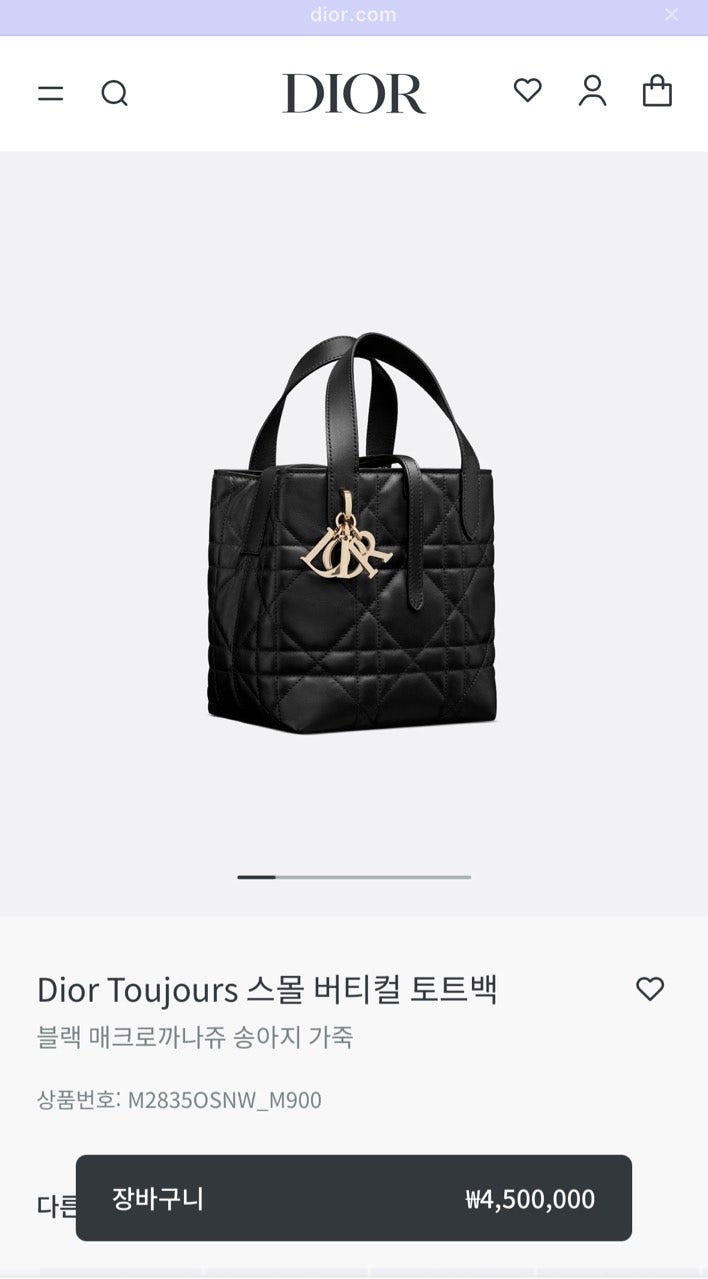Add to cart with 장바구니 button
The image size is (708, 1279).
354,1198
